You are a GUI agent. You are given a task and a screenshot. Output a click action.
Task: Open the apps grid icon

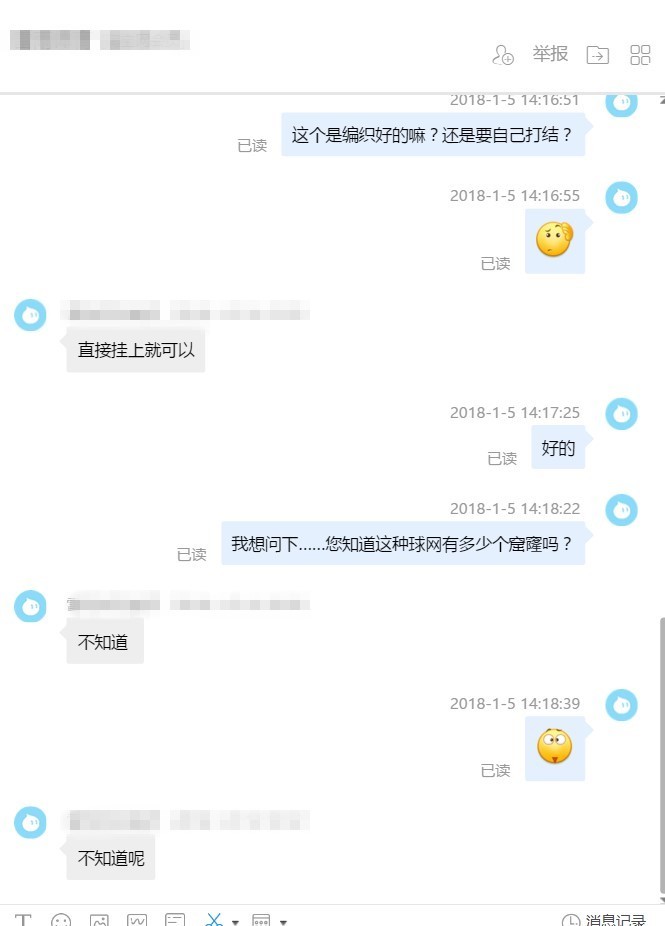coord(640,55)
